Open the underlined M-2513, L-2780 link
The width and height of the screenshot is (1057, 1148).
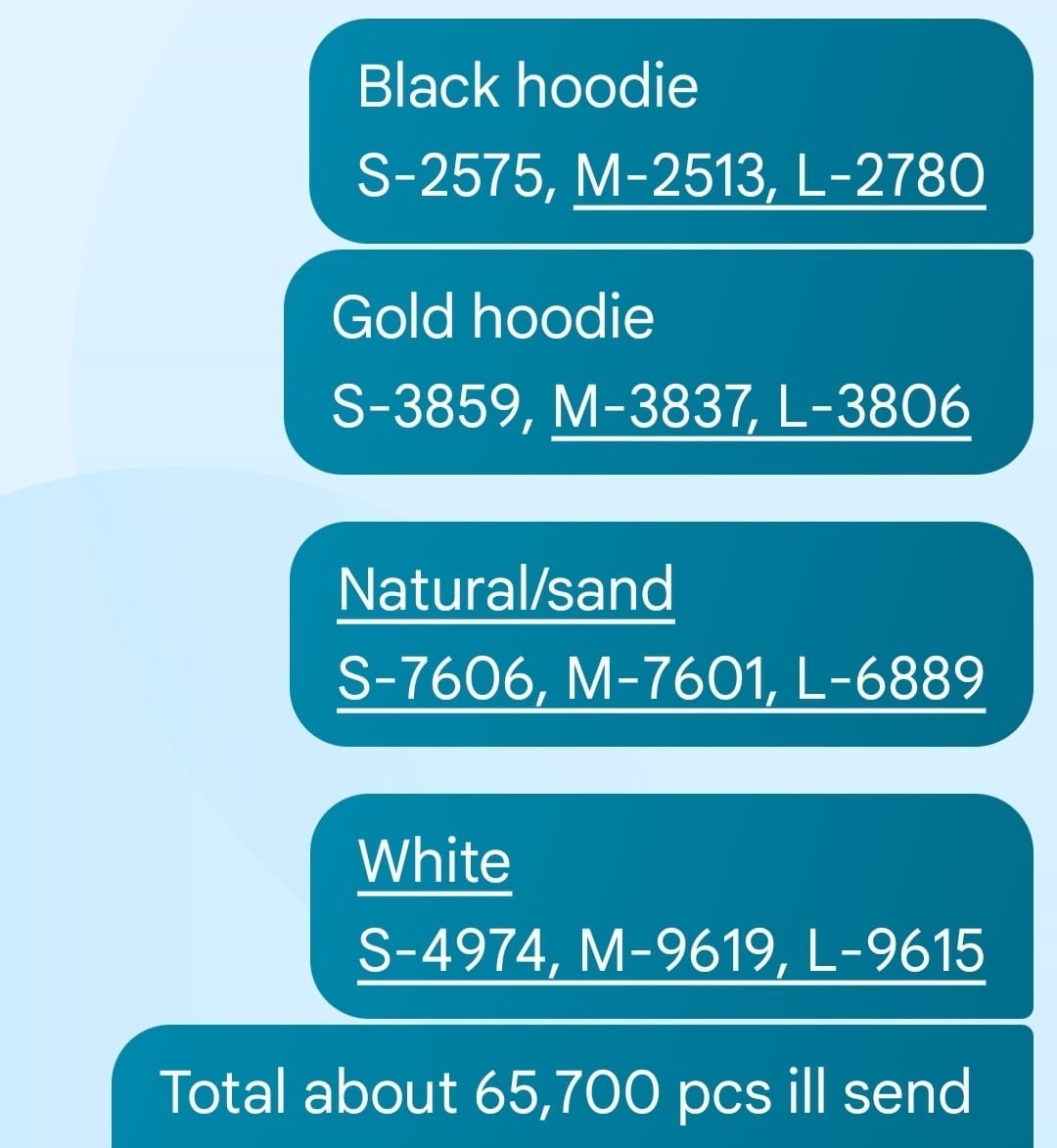(x=779, y=176)
